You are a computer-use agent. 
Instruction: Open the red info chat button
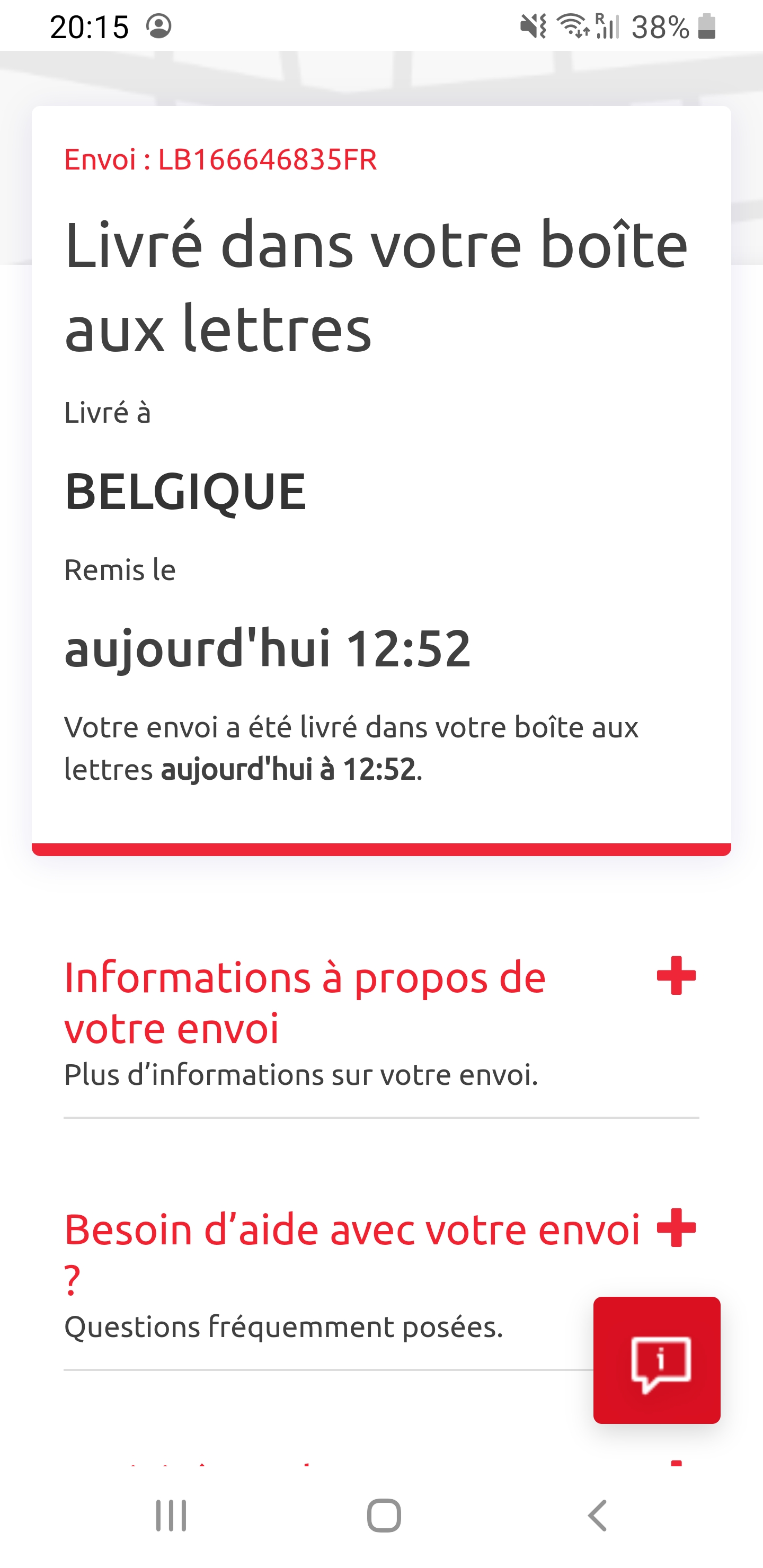[x=656, y=1360]
